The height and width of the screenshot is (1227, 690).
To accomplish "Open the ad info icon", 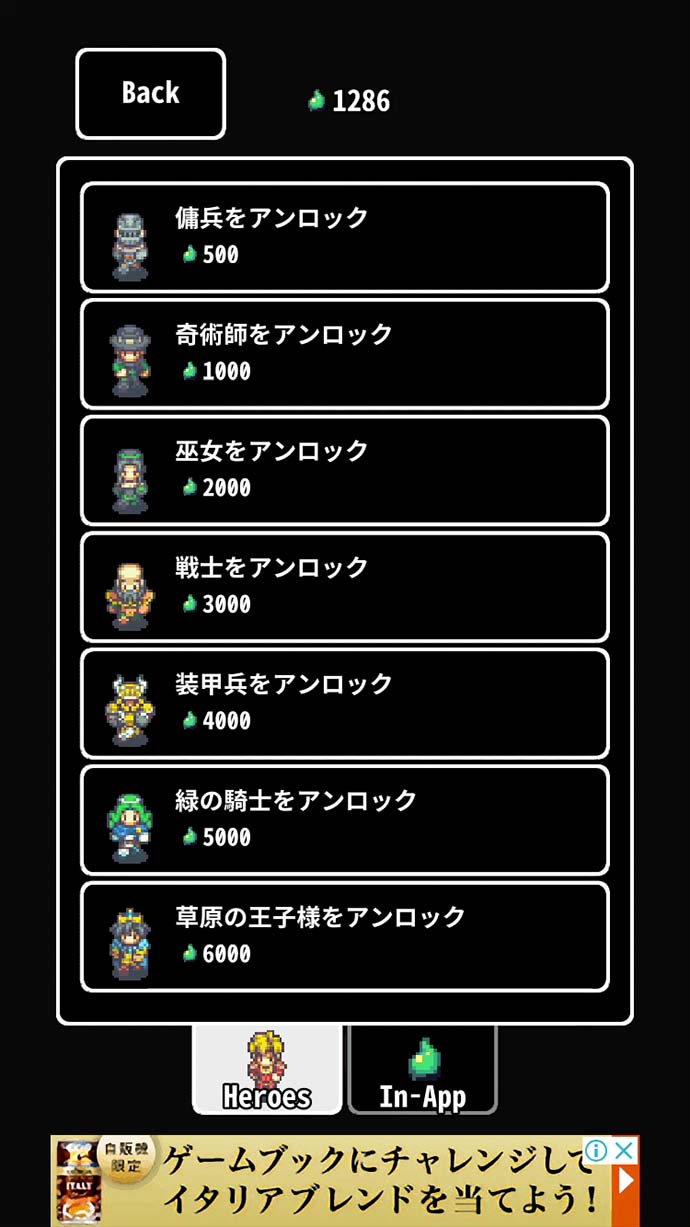I will tap(597, 1151).
